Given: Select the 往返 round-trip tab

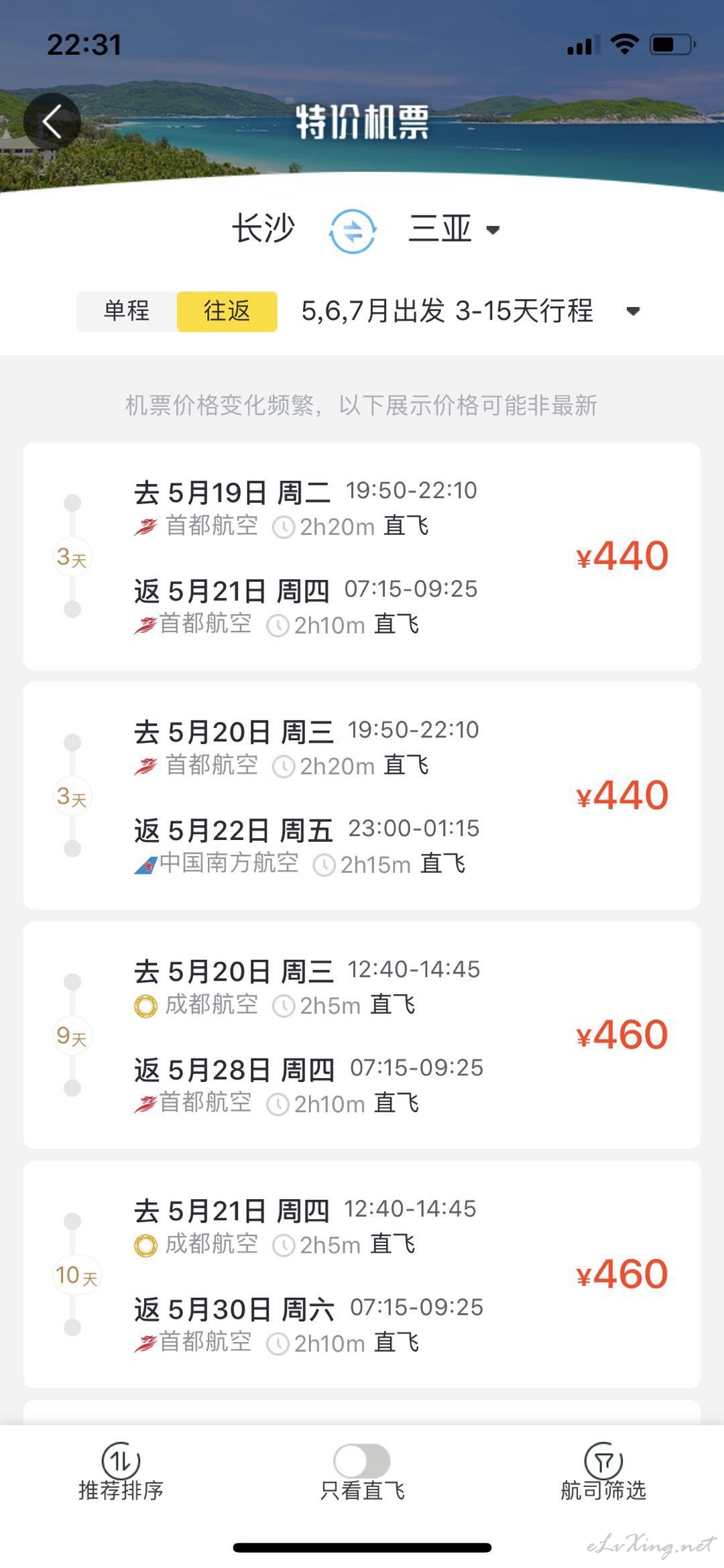Looking at the screenshot, I should 227,311.
